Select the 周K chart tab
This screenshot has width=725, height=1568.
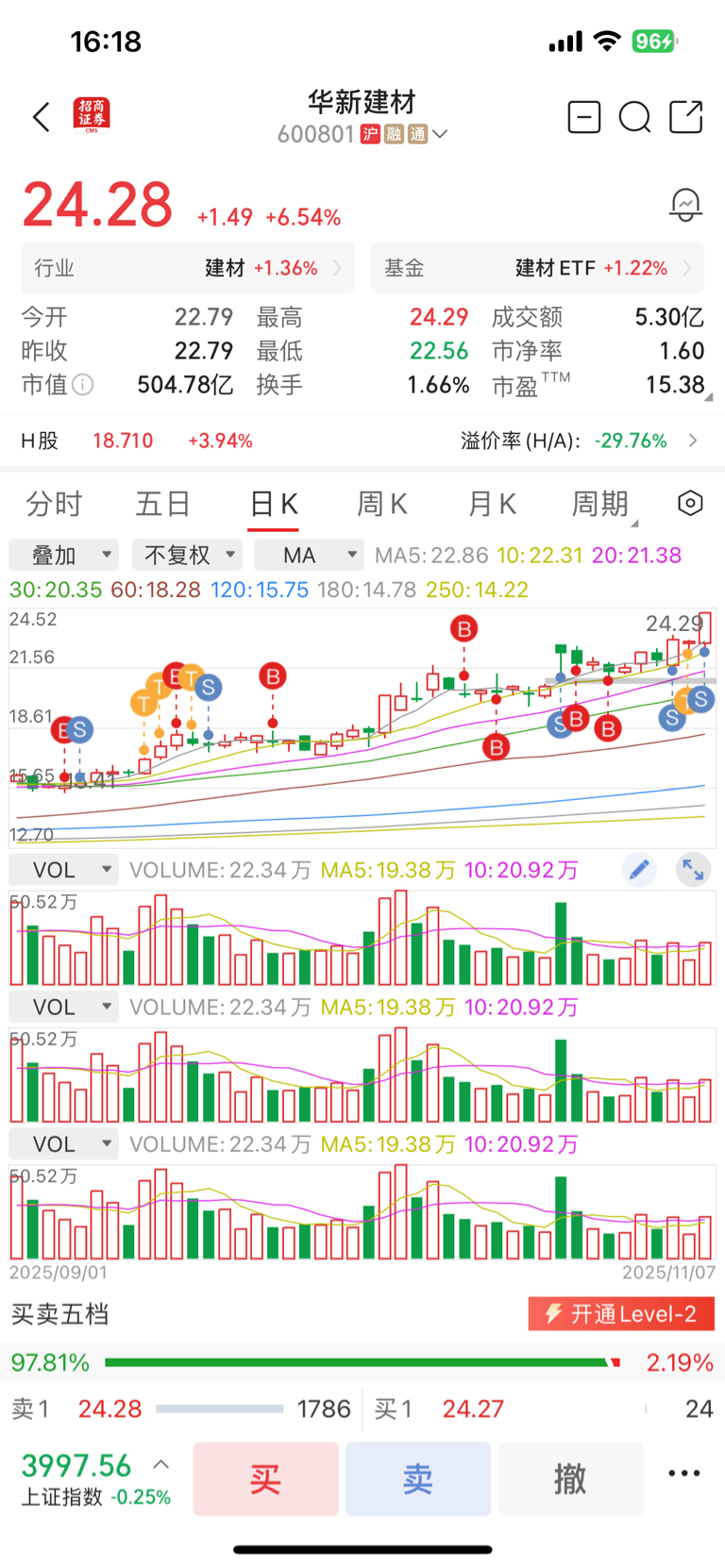point(381,504)
